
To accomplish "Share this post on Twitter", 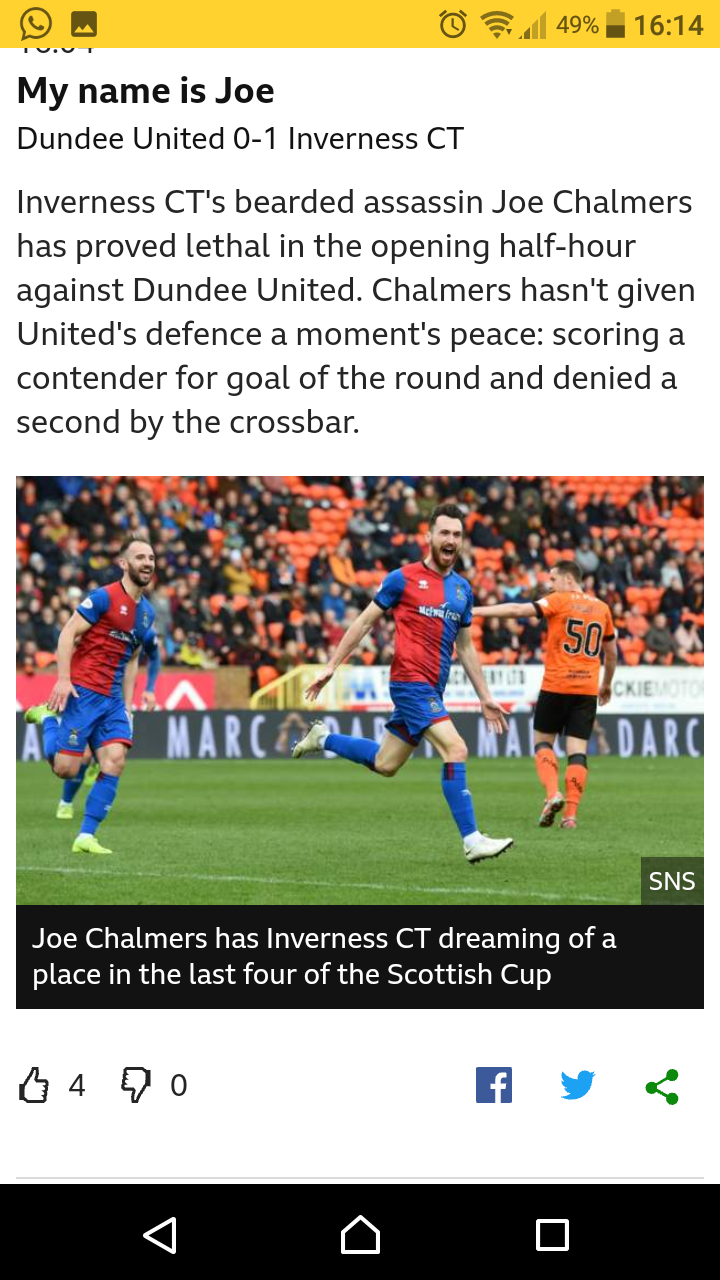I will (x=578, y=1085).
